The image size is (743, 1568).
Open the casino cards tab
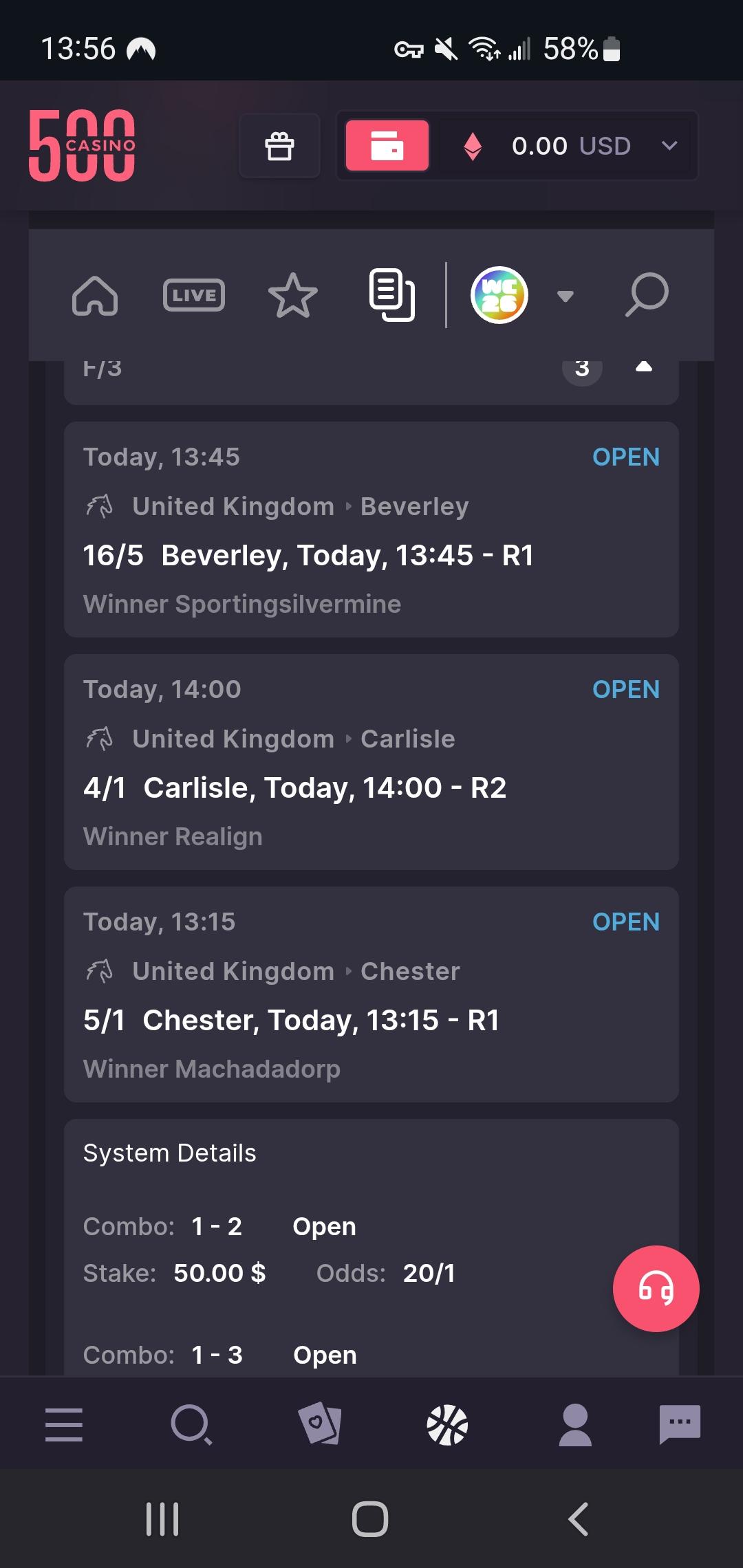coord(320,1424)
